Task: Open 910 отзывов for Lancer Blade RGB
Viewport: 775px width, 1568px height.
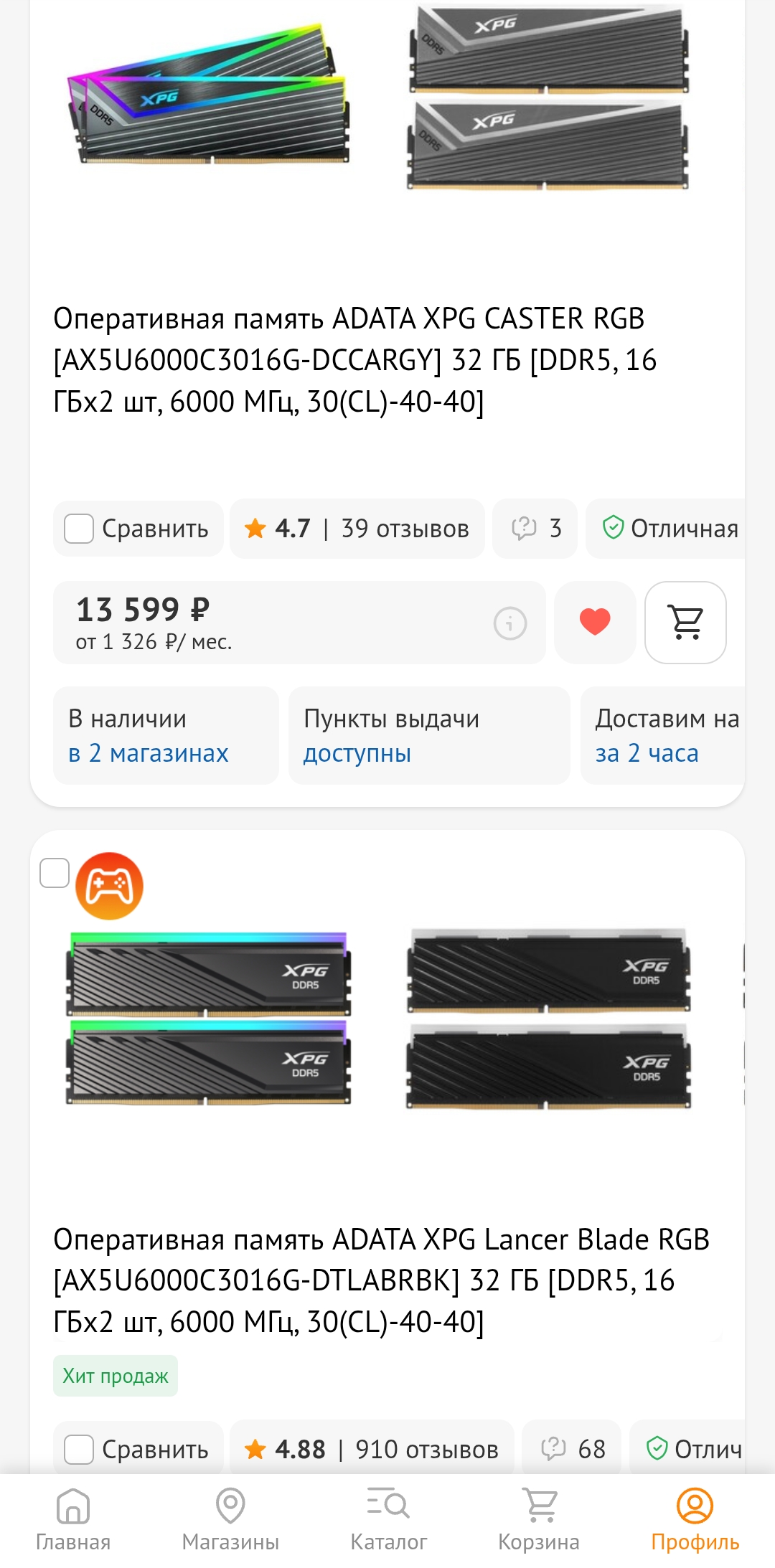Action: (372, 1449)
